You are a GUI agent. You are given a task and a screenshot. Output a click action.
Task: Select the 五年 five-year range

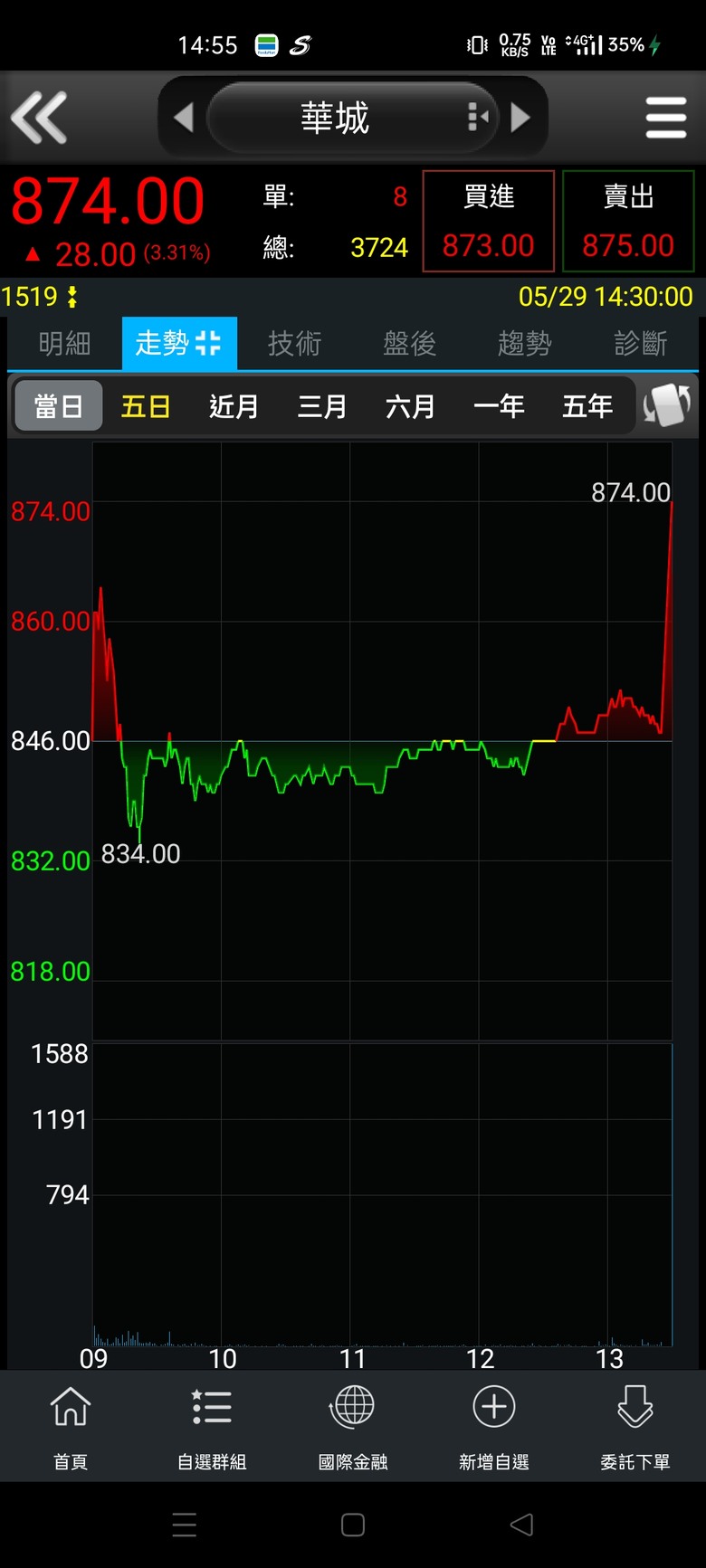pos(587,406)
